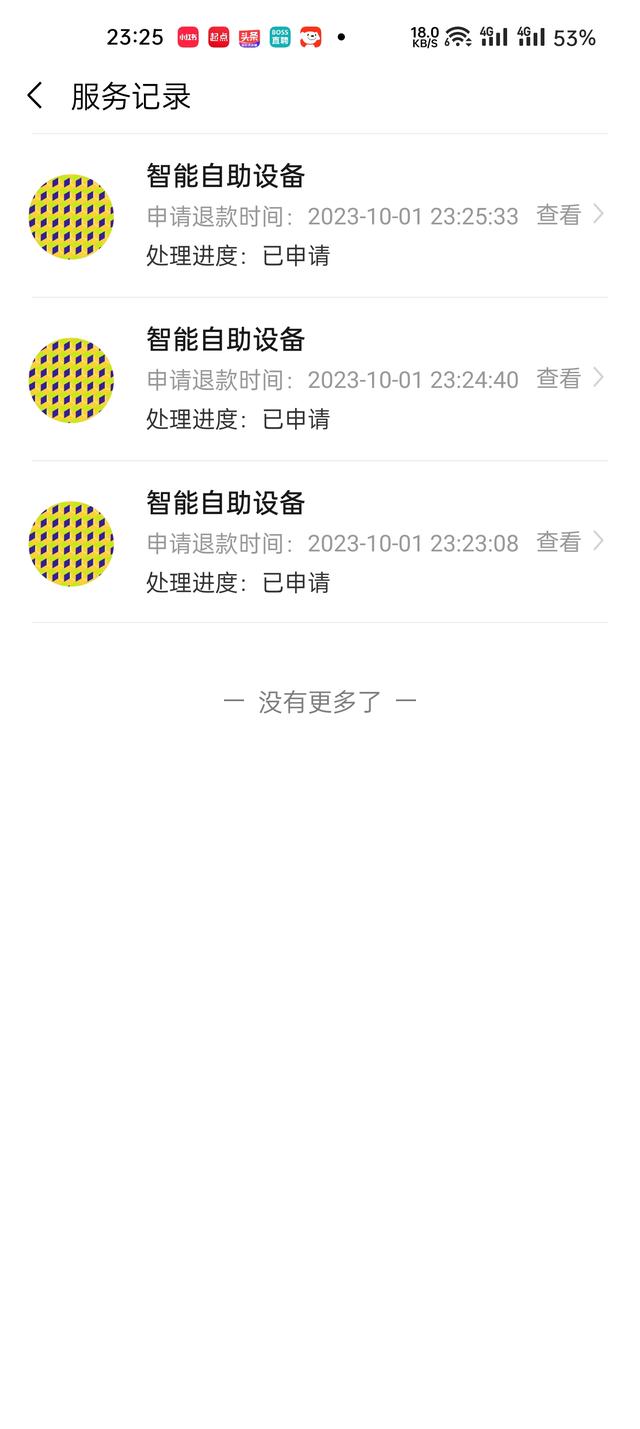
Task: Open the refund record from 23:25:33
Action: click(568, 215)
